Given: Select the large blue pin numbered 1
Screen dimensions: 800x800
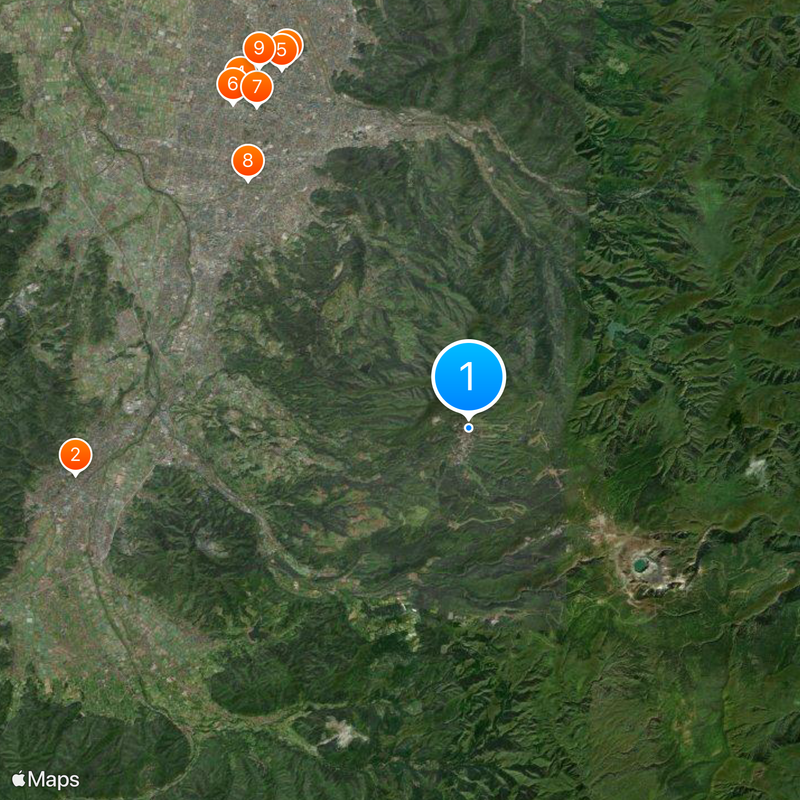Looking at the screenshot, I should (x=468, y=377).
